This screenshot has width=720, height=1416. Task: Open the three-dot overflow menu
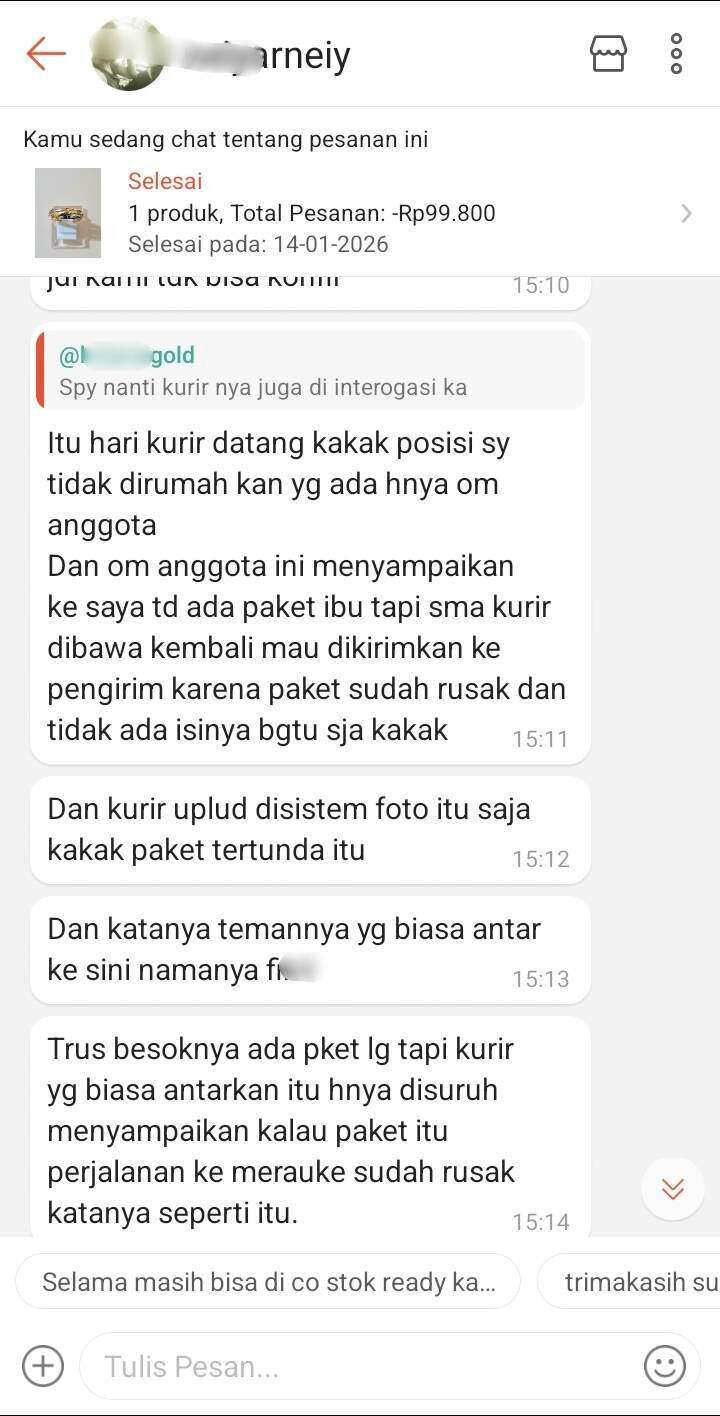[676, 54]
